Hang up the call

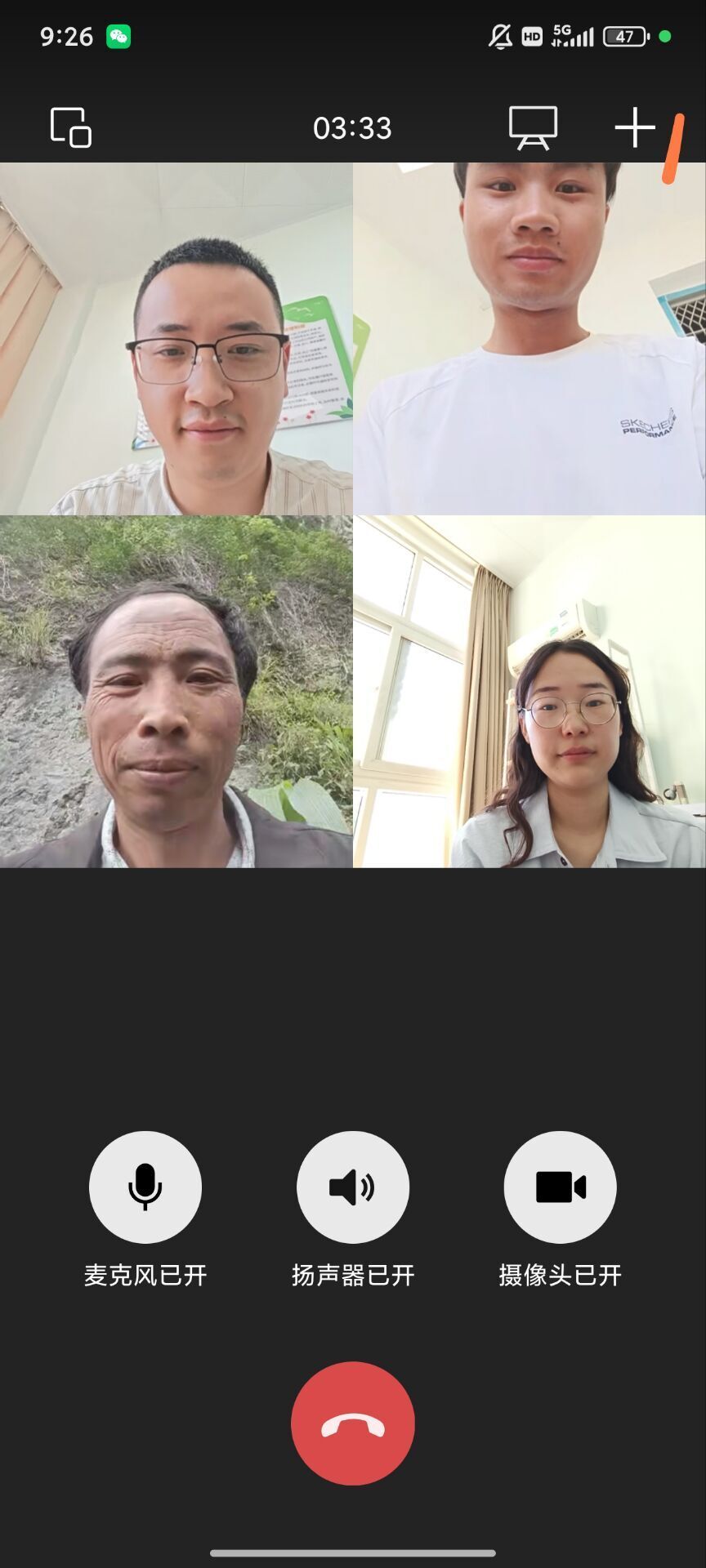(x=353, y=1423)
